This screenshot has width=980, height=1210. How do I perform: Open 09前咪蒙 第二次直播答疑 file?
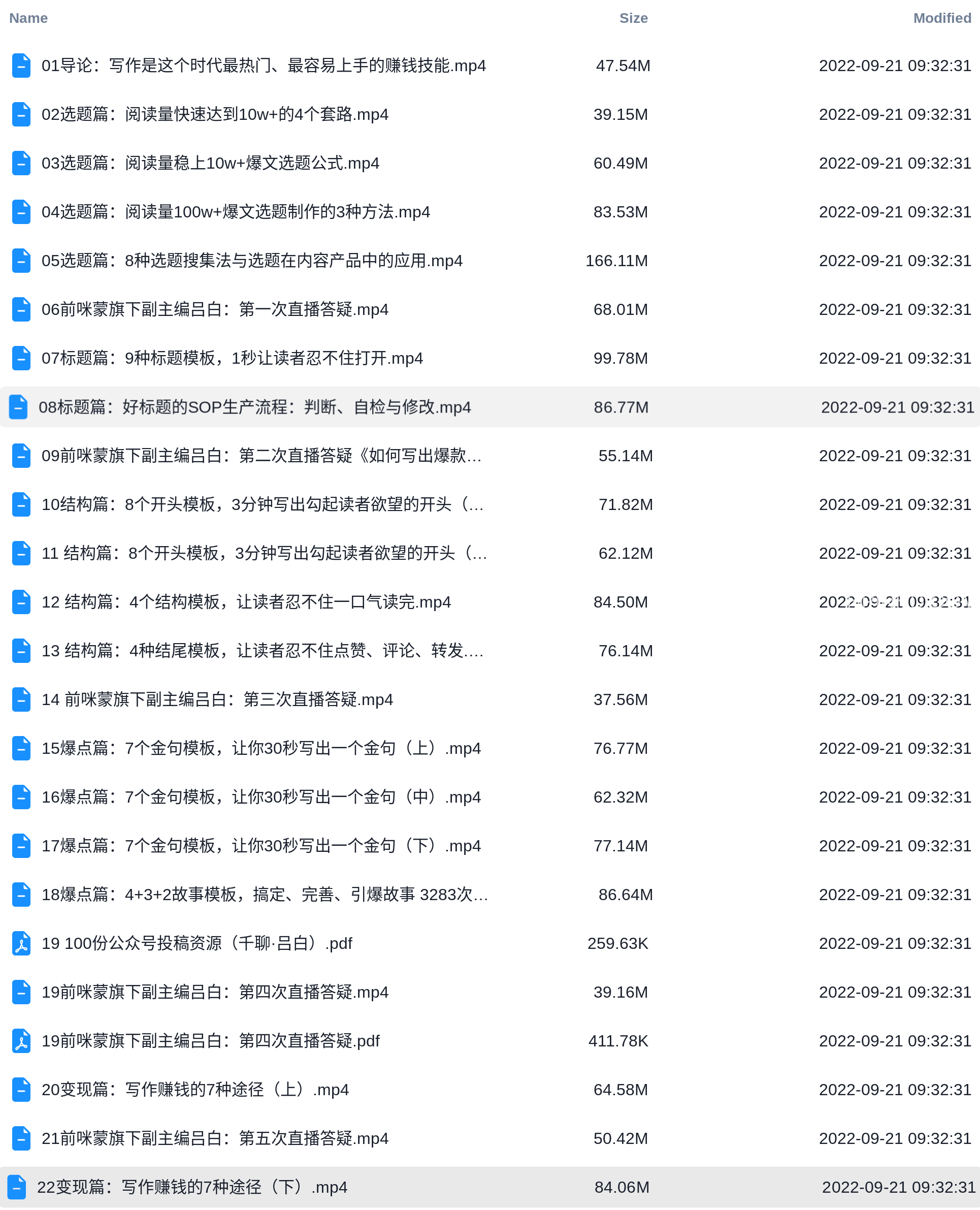(x=262, y=456)
